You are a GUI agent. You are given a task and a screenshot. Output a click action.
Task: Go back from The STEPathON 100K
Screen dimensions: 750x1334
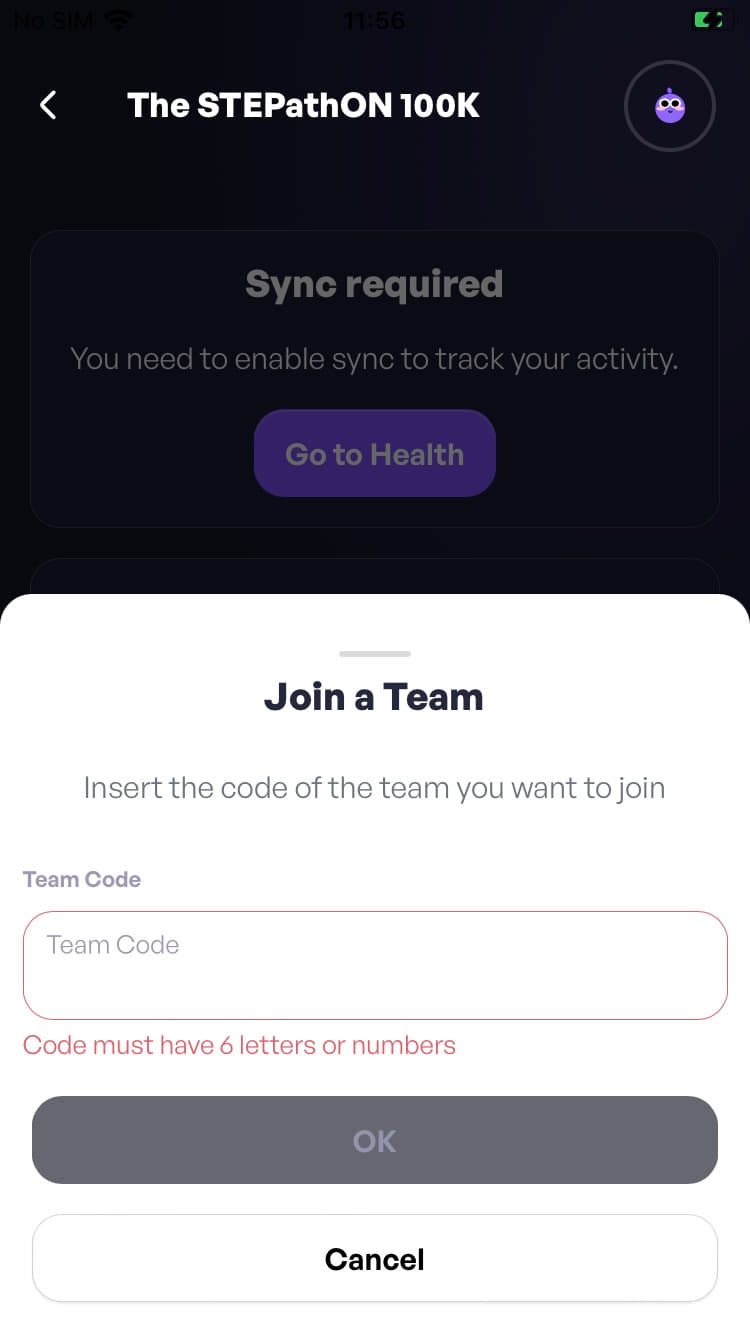tap(48, 105)
